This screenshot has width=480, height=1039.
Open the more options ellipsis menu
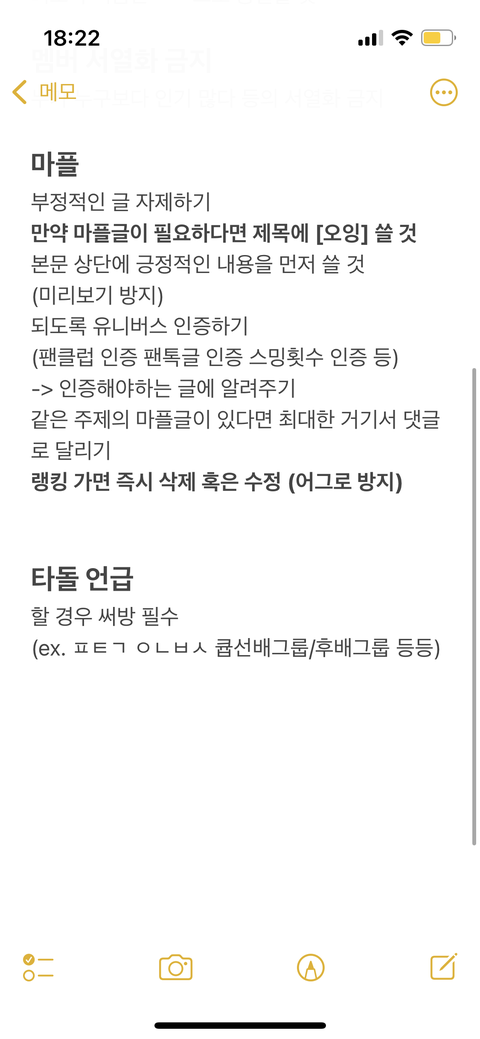tap(444, 93)
